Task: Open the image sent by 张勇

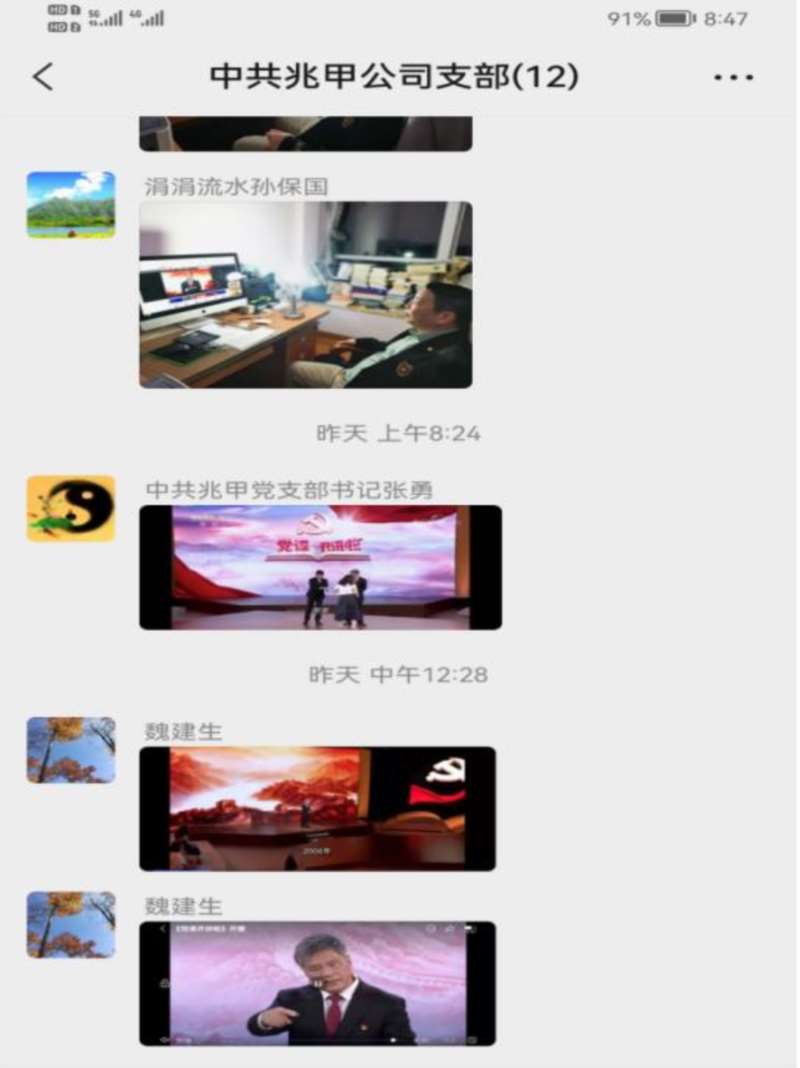Action: point(320,567)
